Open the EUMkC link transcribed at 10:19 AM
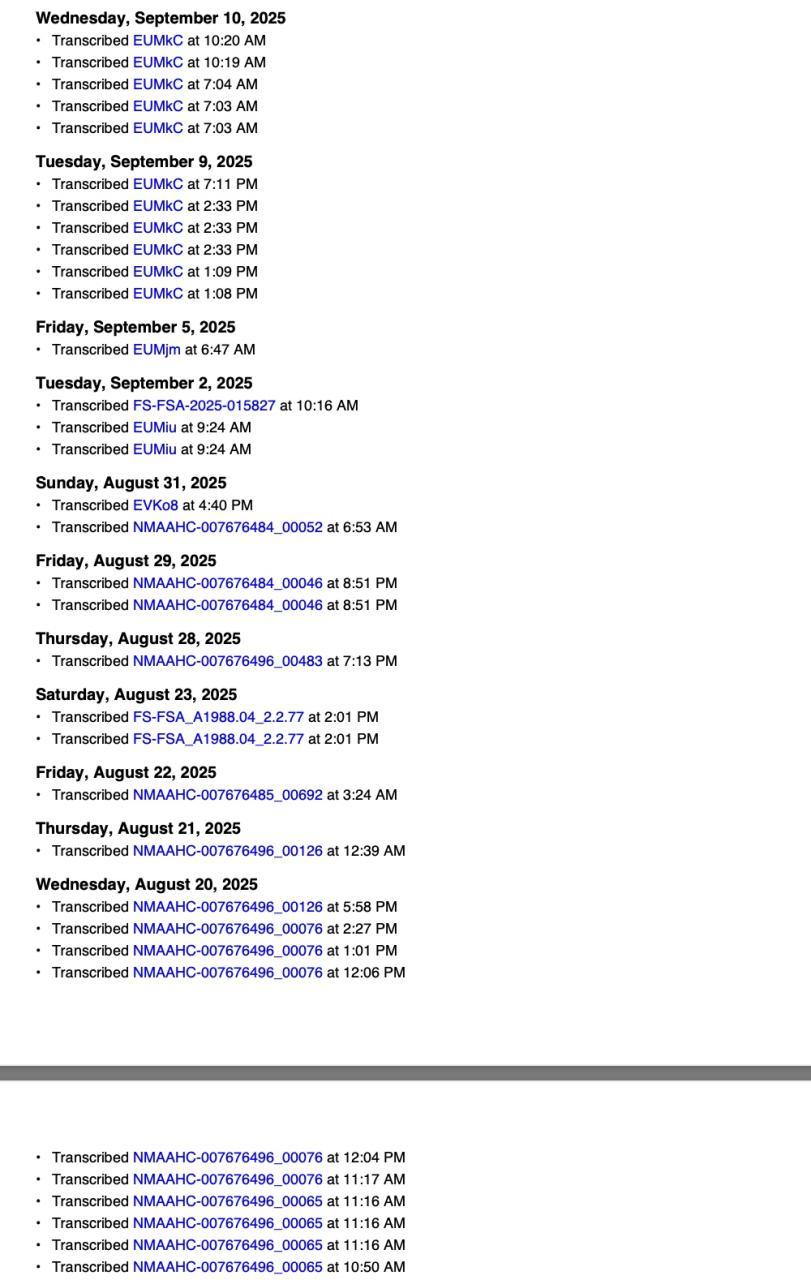The width and height of the screenshot is (811, 1280). (158, 63)
